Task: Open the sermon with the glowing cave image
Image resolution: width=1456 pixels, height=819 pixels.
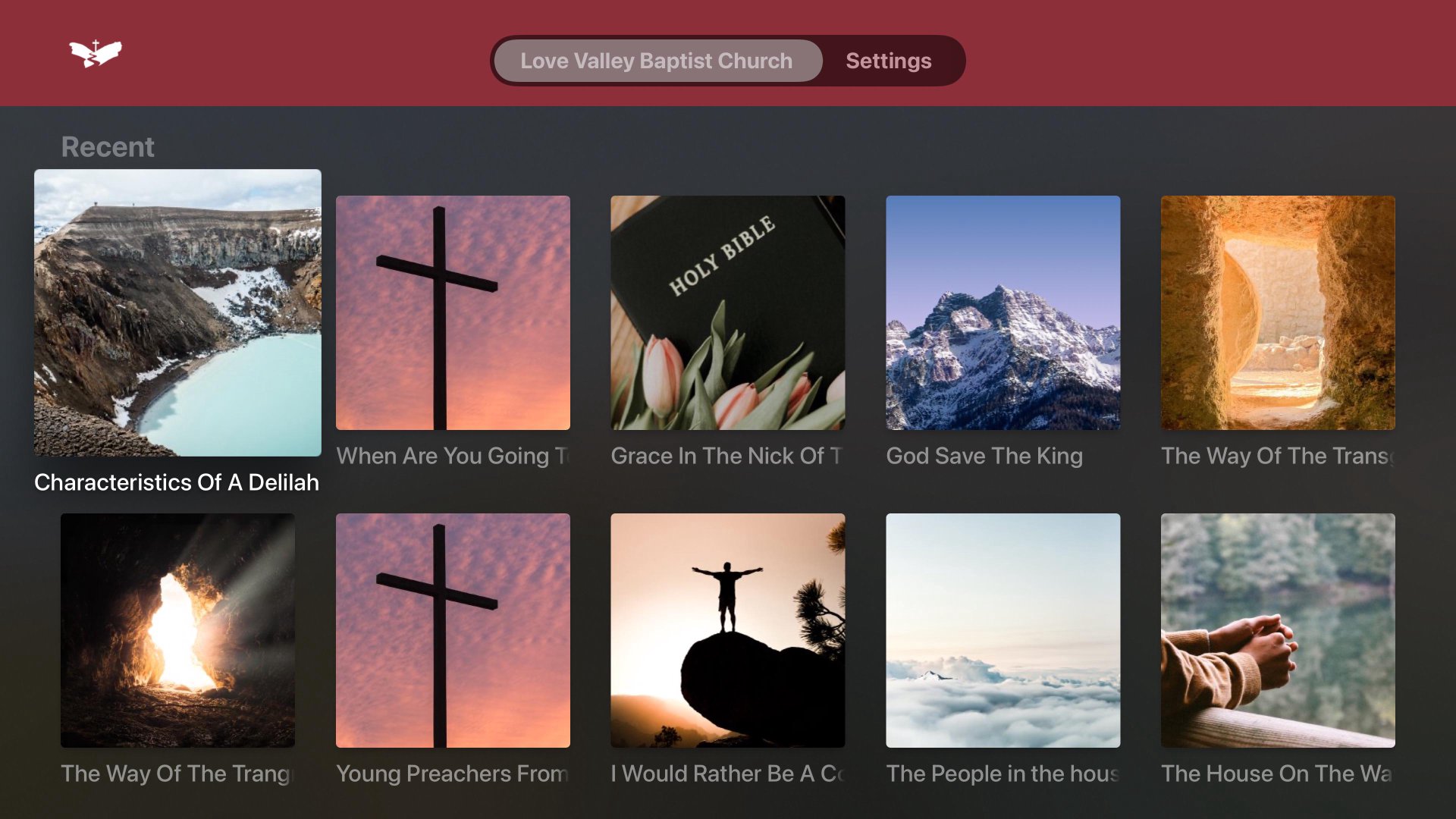Action: tap(177, 630)
